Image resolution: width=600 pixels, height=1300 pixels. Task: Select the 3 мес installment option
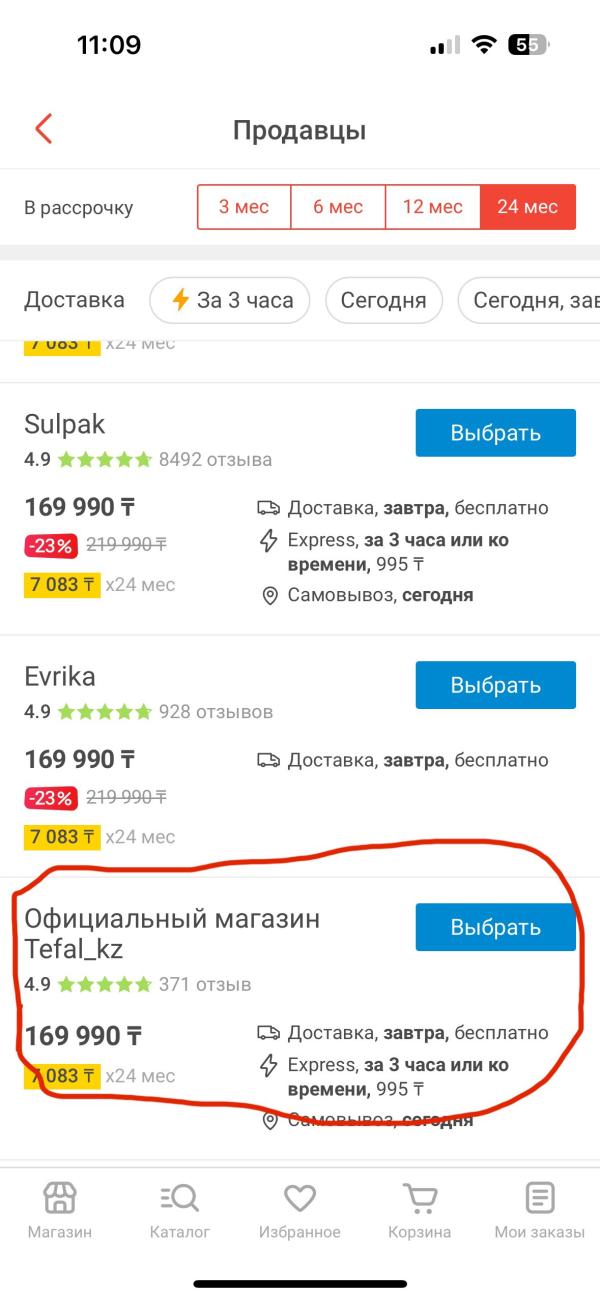244,207
